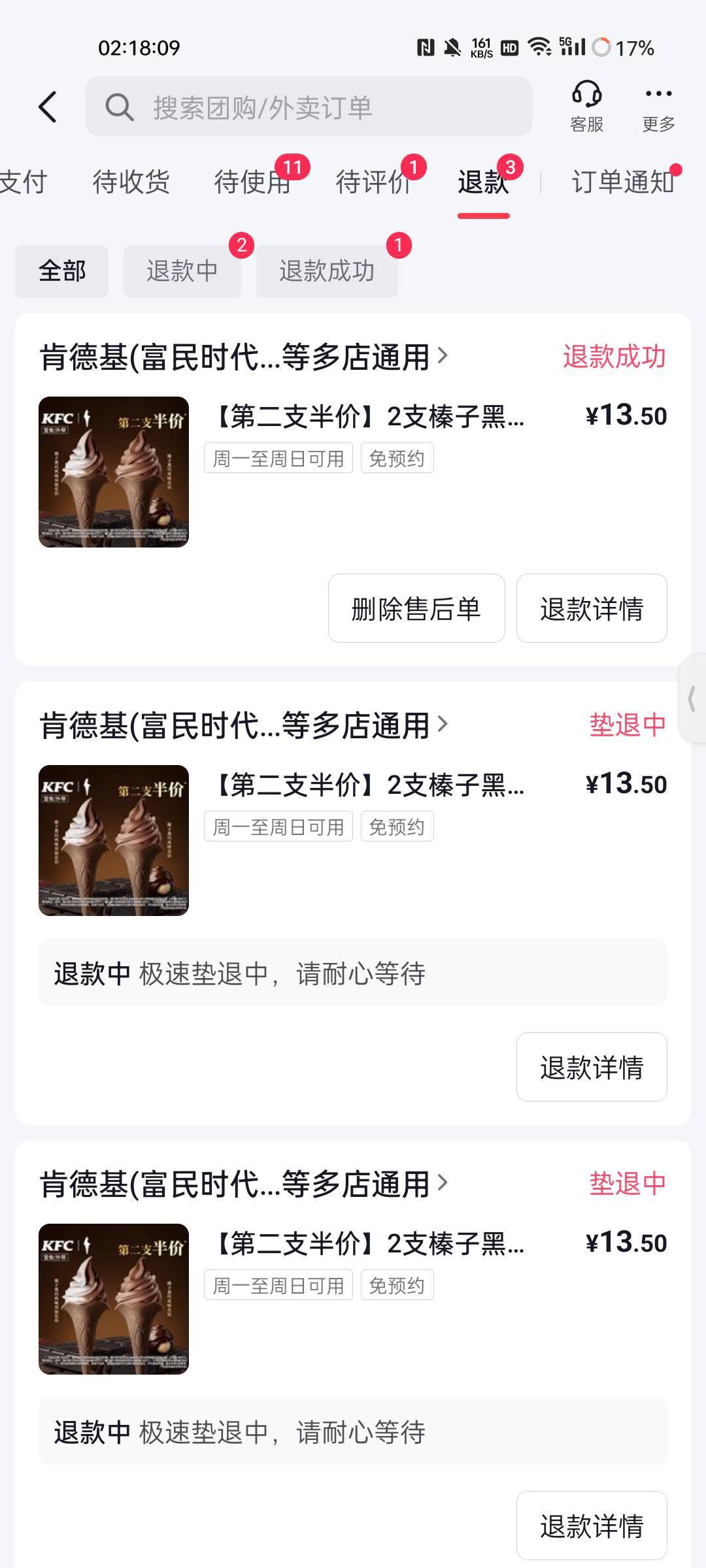Switch to the 待收货 tab

[131, 182]
